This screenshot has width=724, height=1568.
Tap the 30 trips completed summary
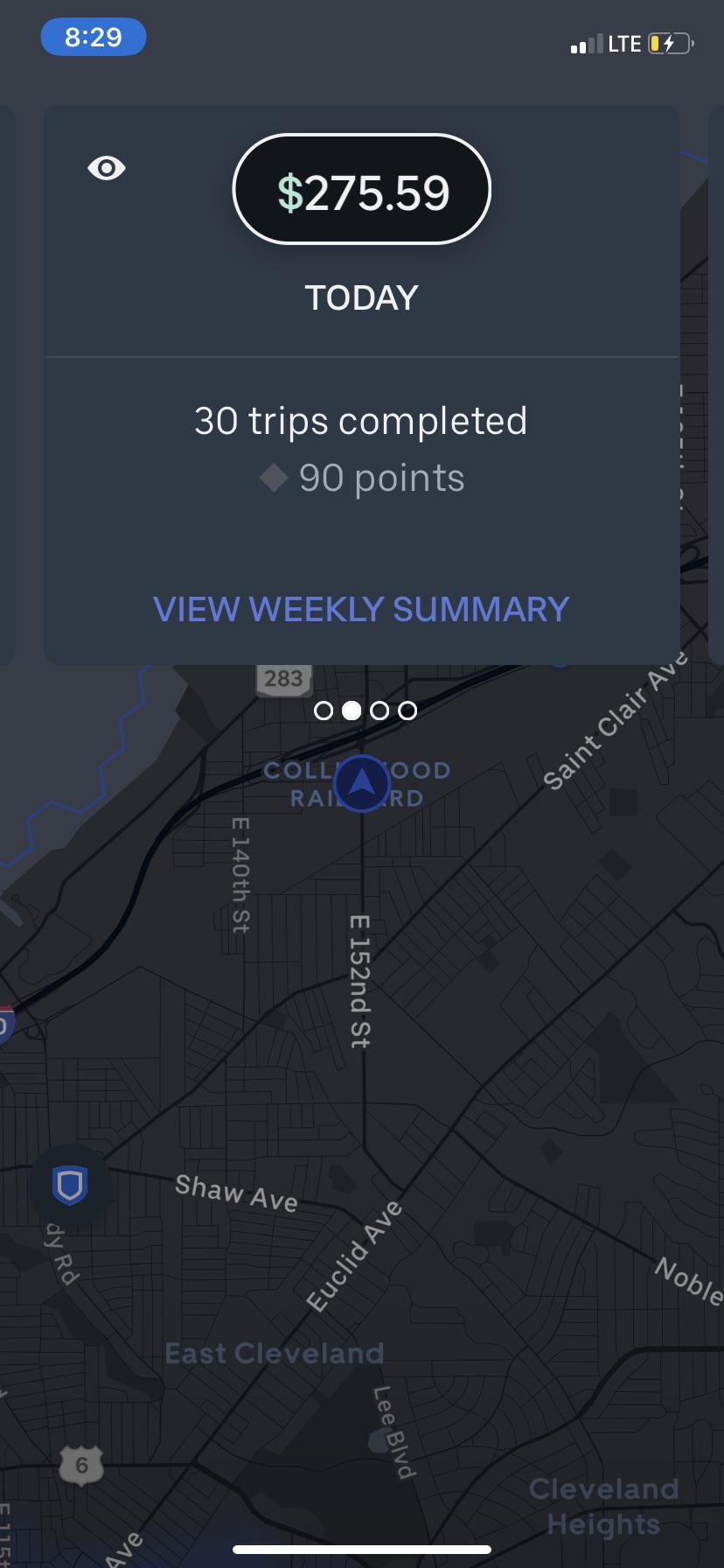362,420
